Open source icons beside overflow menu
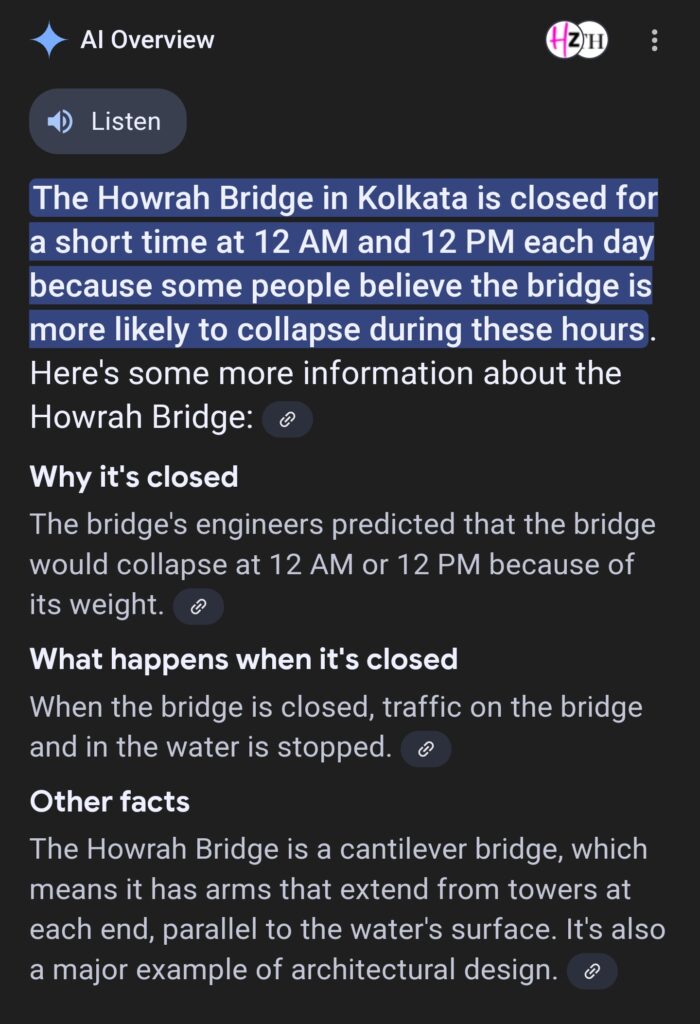700x1024 pixels. pos(577,40)
